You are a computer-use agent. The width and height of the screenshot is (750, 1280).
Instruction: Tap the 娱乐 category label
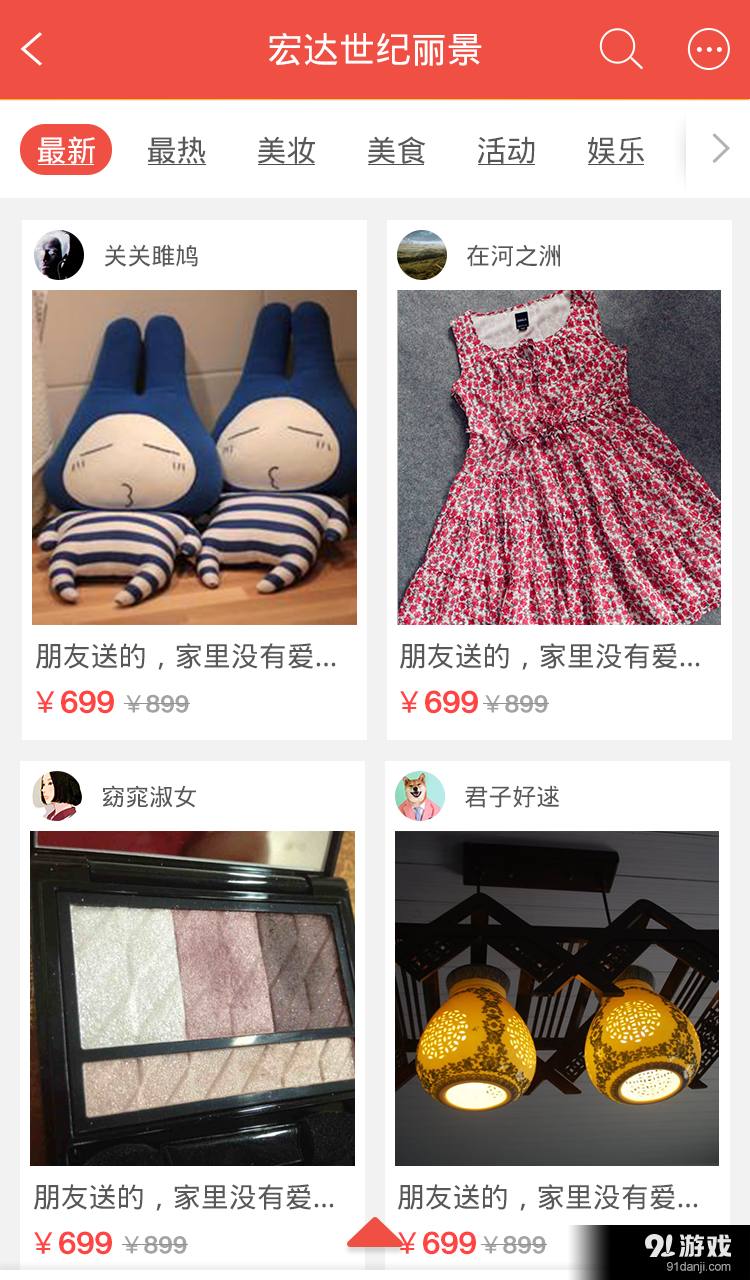616,151
